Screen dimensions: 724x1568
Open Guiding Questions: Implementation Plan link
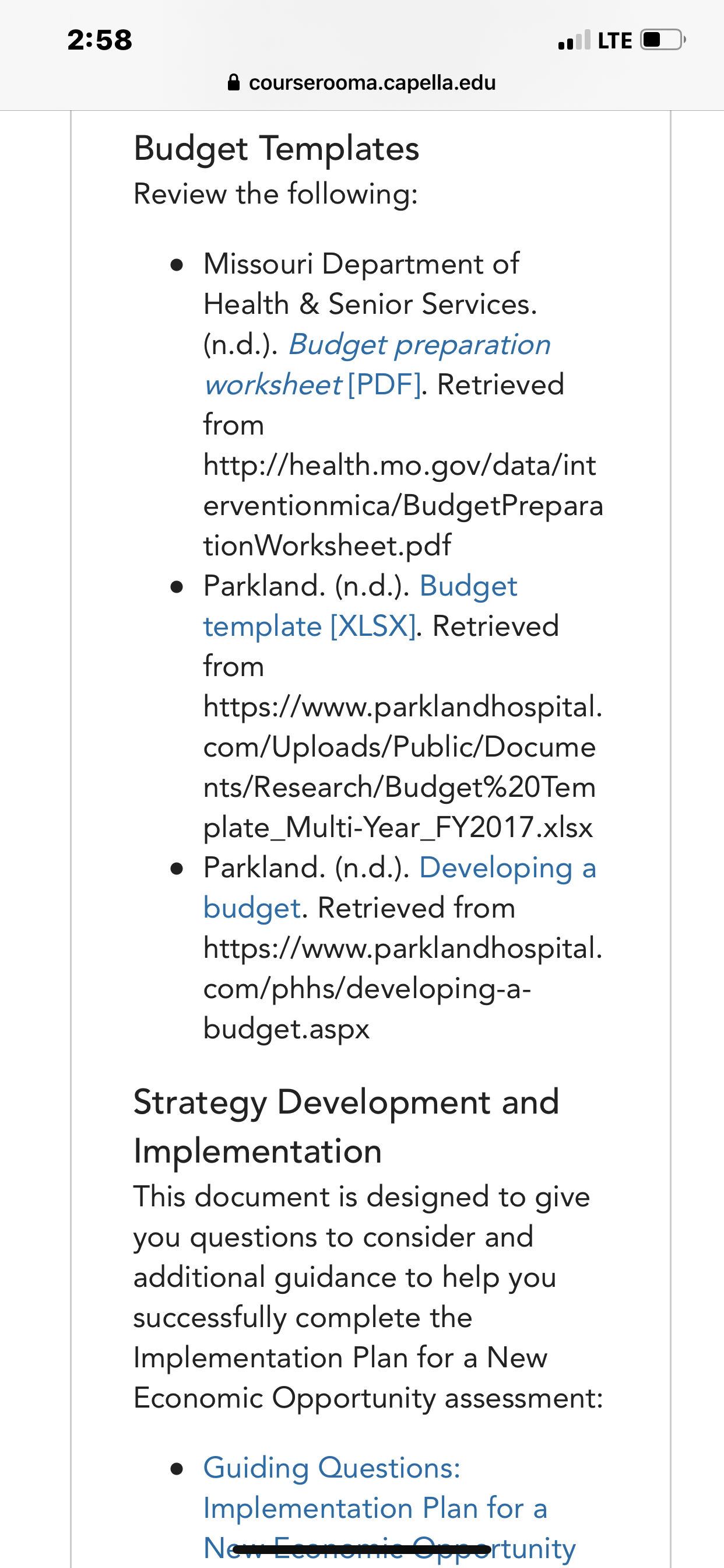pyautogui.click(x=389, y=1507)
